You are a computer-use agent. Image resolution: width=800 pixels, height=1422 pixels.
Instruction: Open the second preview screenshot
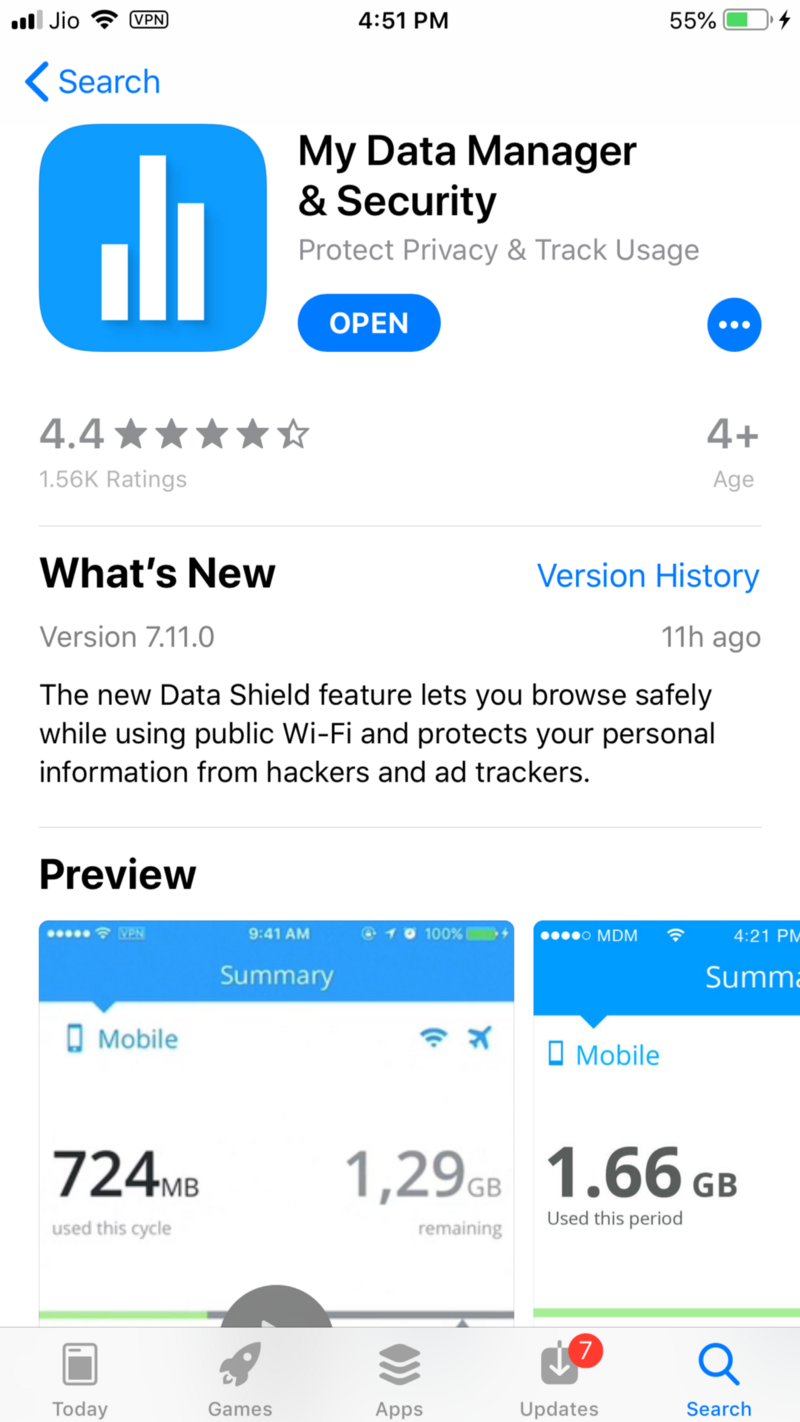[x=666, y=1120]
